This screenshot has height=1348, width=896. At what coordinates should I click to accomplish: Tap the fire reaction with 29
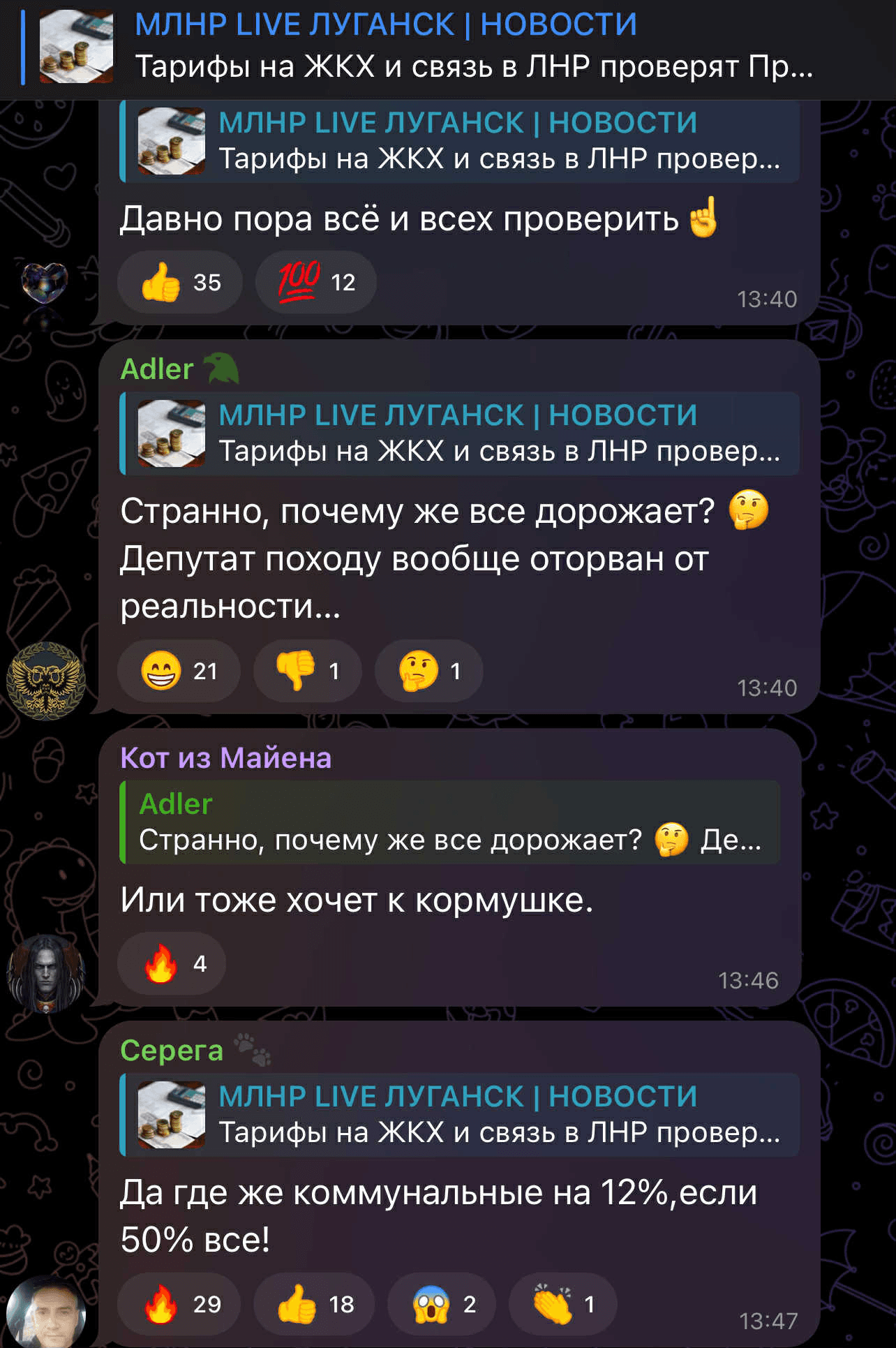point(180,1304)
